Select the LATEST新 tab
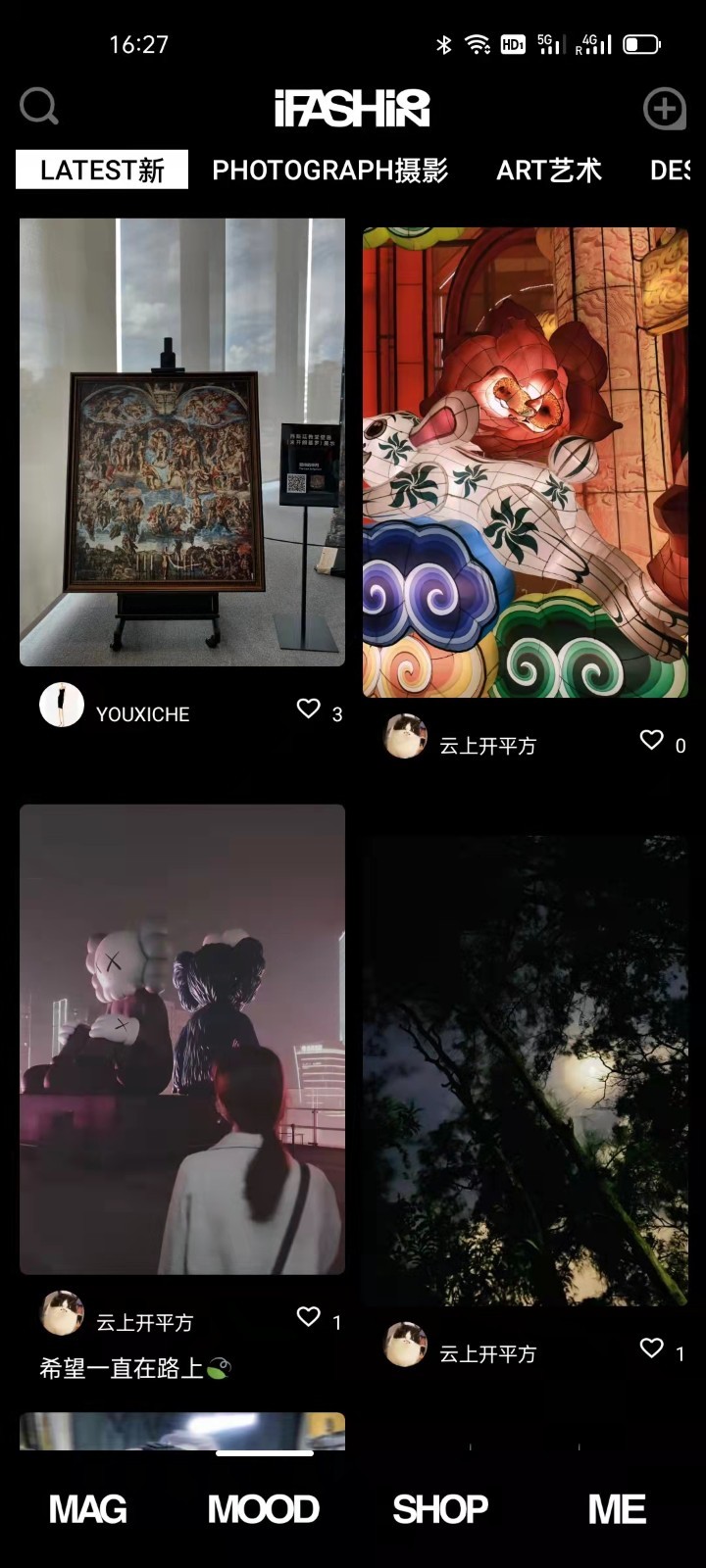Screen dimensions: 706x1568 point(102,171)
